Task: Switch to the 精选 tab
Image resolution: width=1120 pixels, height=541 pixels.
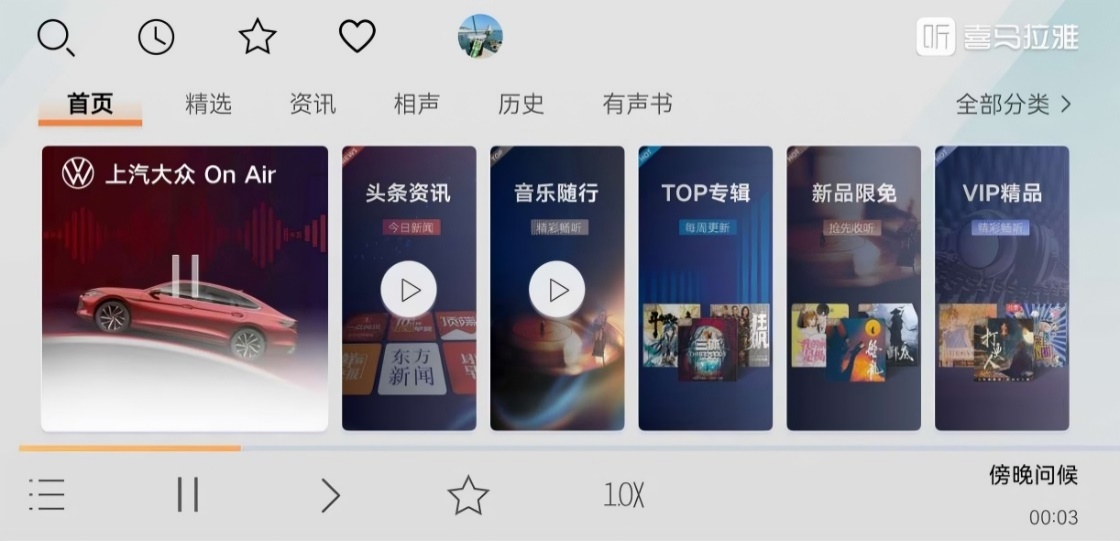Action: coord(208,104)
